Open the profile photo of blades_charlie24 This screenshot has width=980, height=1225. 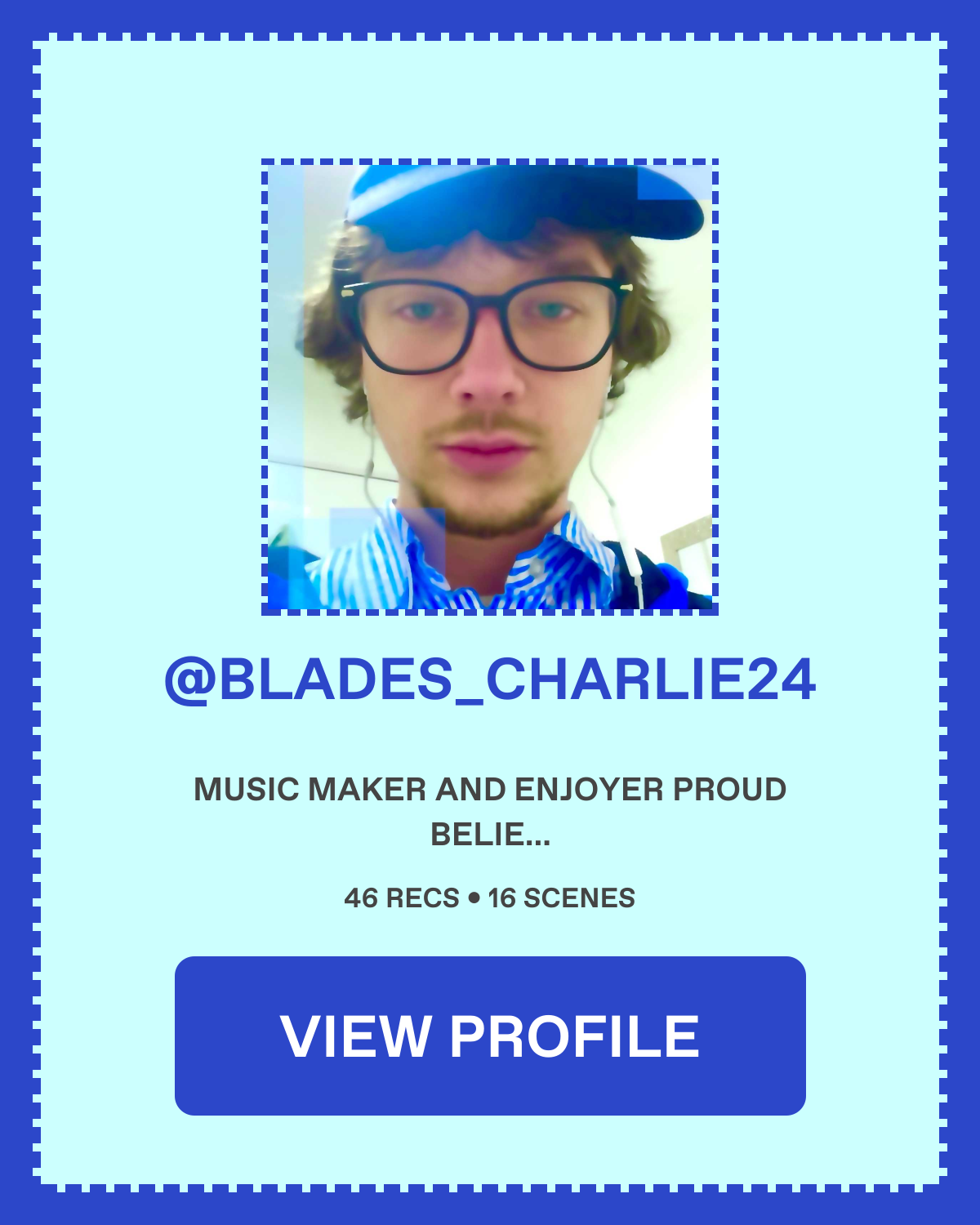click(490, 386)
